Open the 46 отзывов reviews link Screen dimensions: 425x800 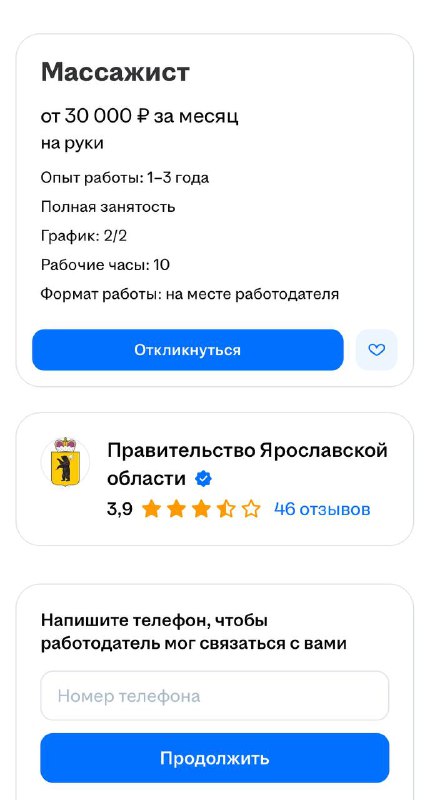point(322,509)
